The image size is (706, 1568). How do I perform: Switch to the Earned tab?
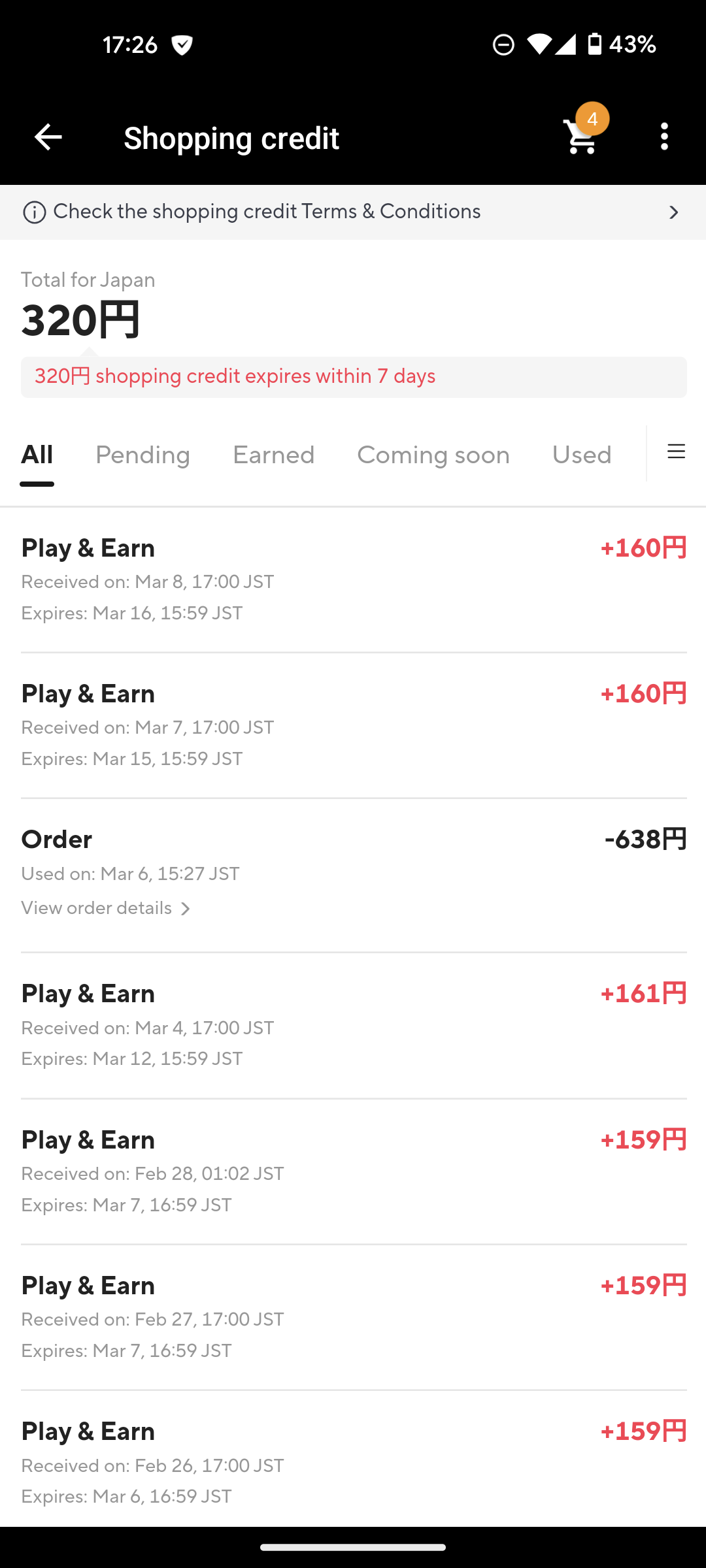(273, 455)
